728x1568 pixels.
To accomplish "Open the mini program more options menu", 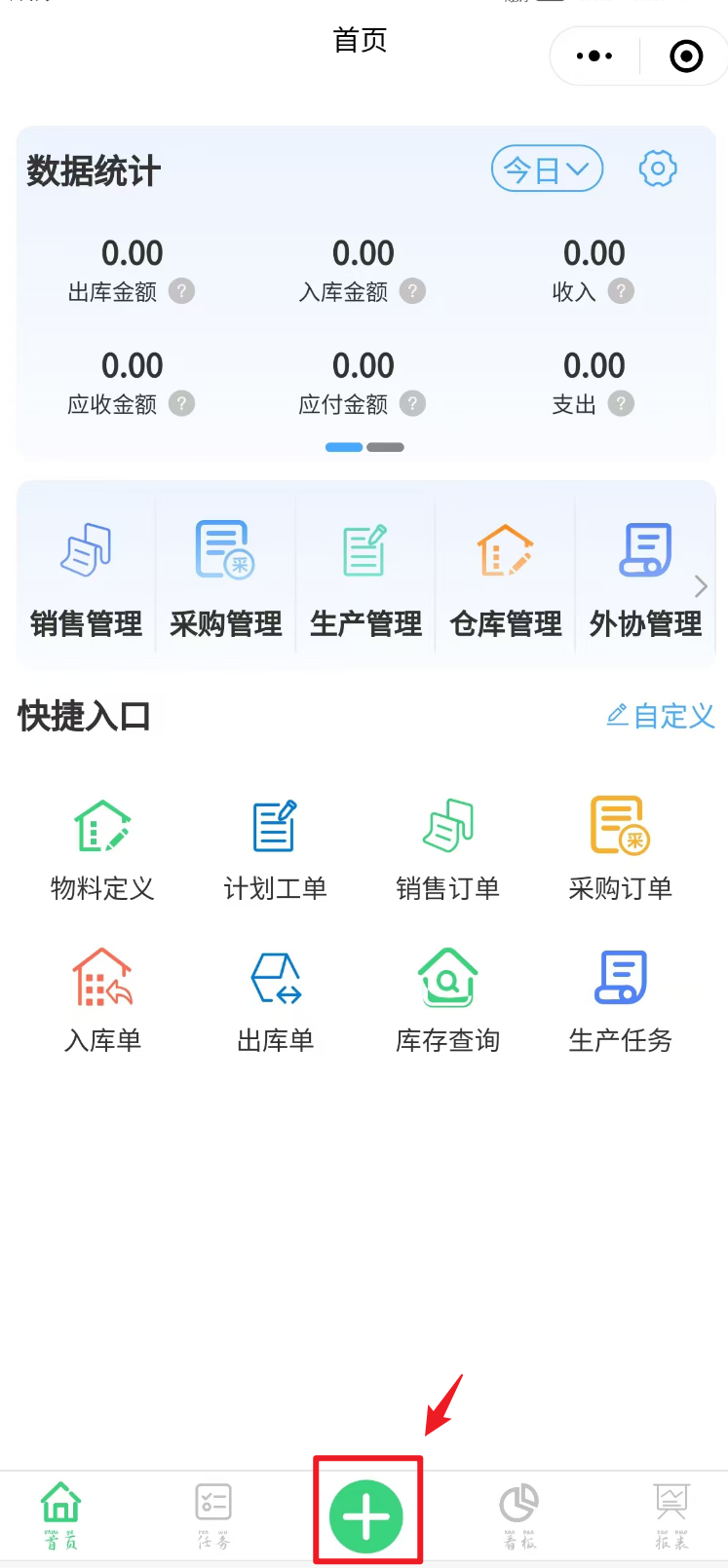I will (594, 56).
